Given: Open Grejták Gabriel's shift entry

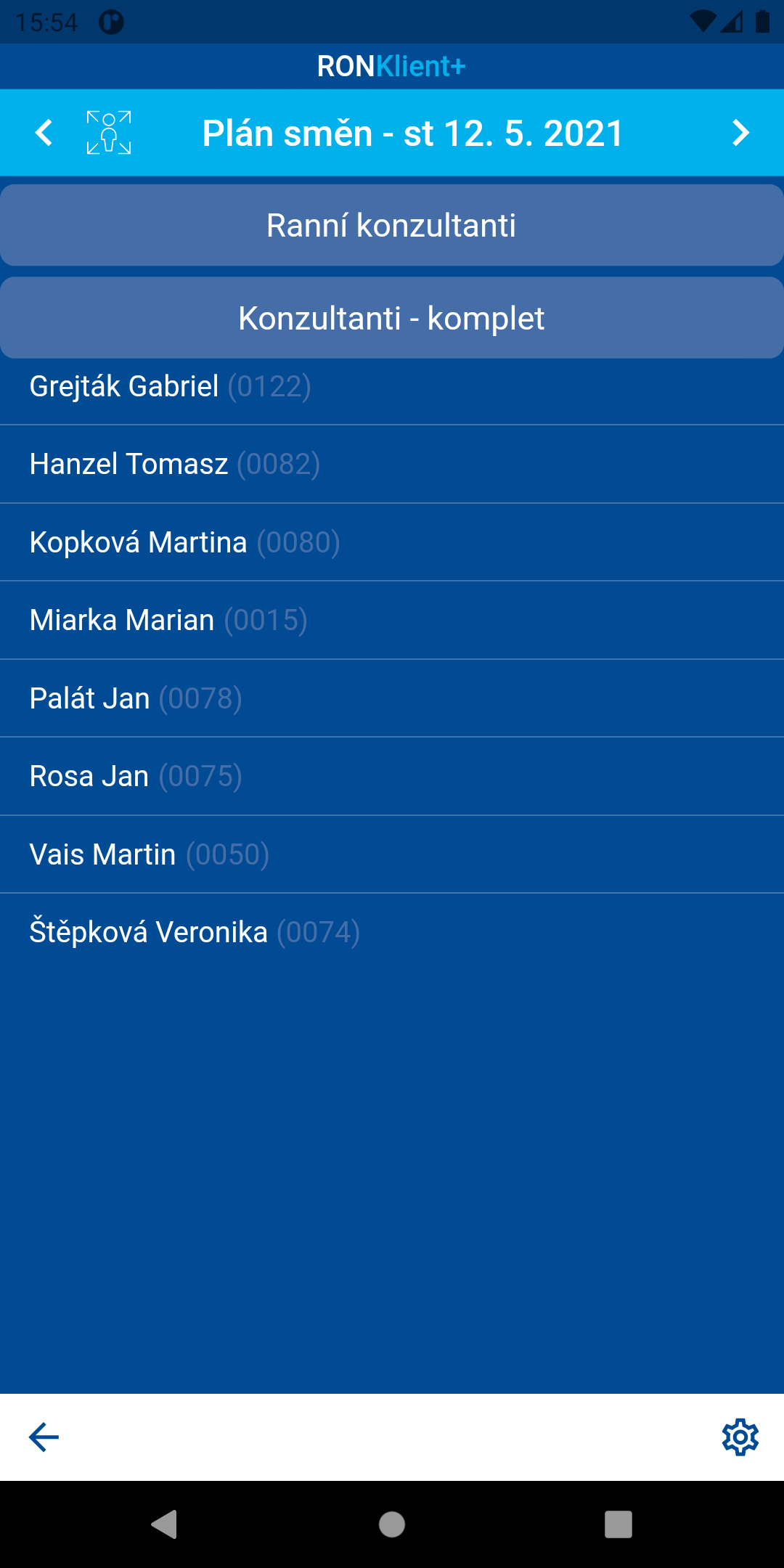Looking at the screenshot, I should [392, 387].
